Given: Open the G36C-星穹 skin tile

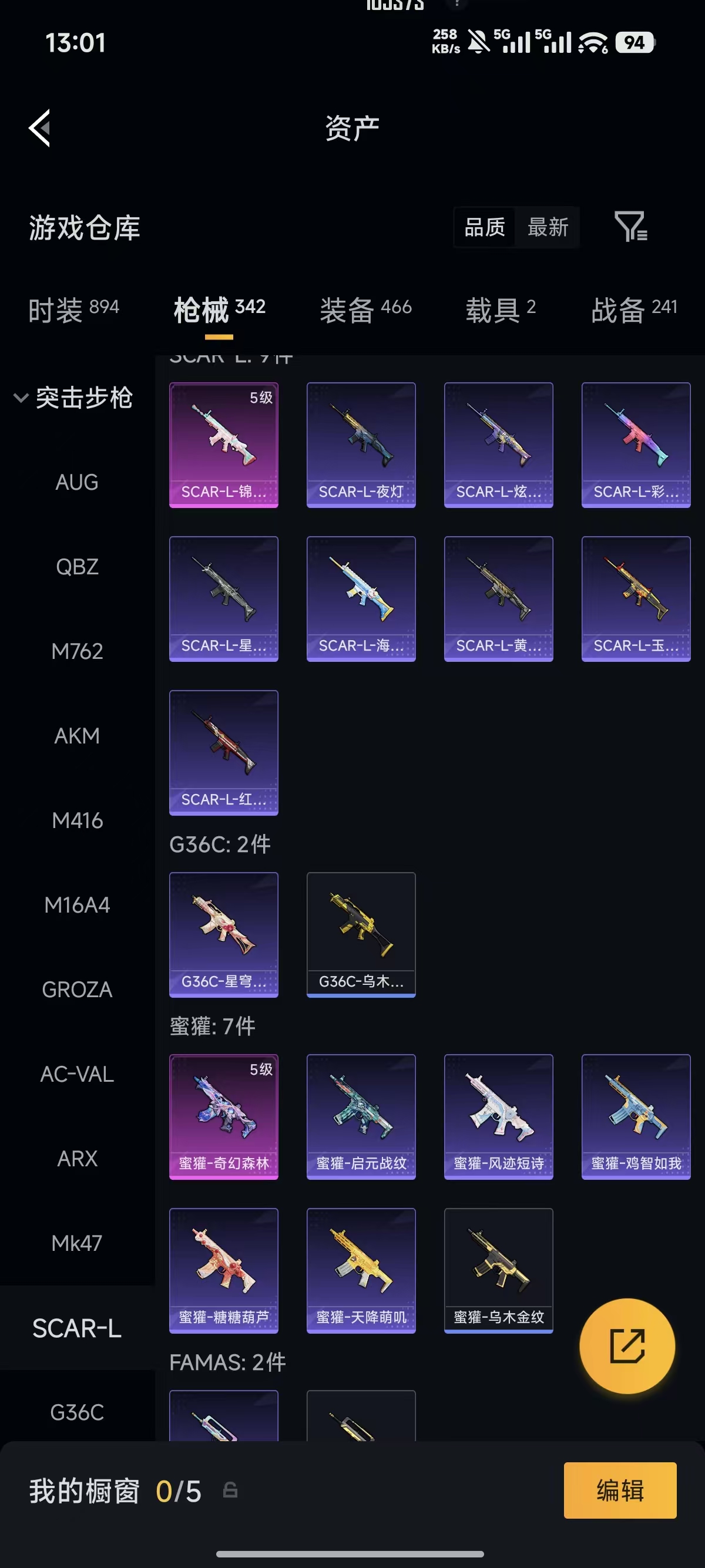Looking at the screenshot, I should pos(223,935).
